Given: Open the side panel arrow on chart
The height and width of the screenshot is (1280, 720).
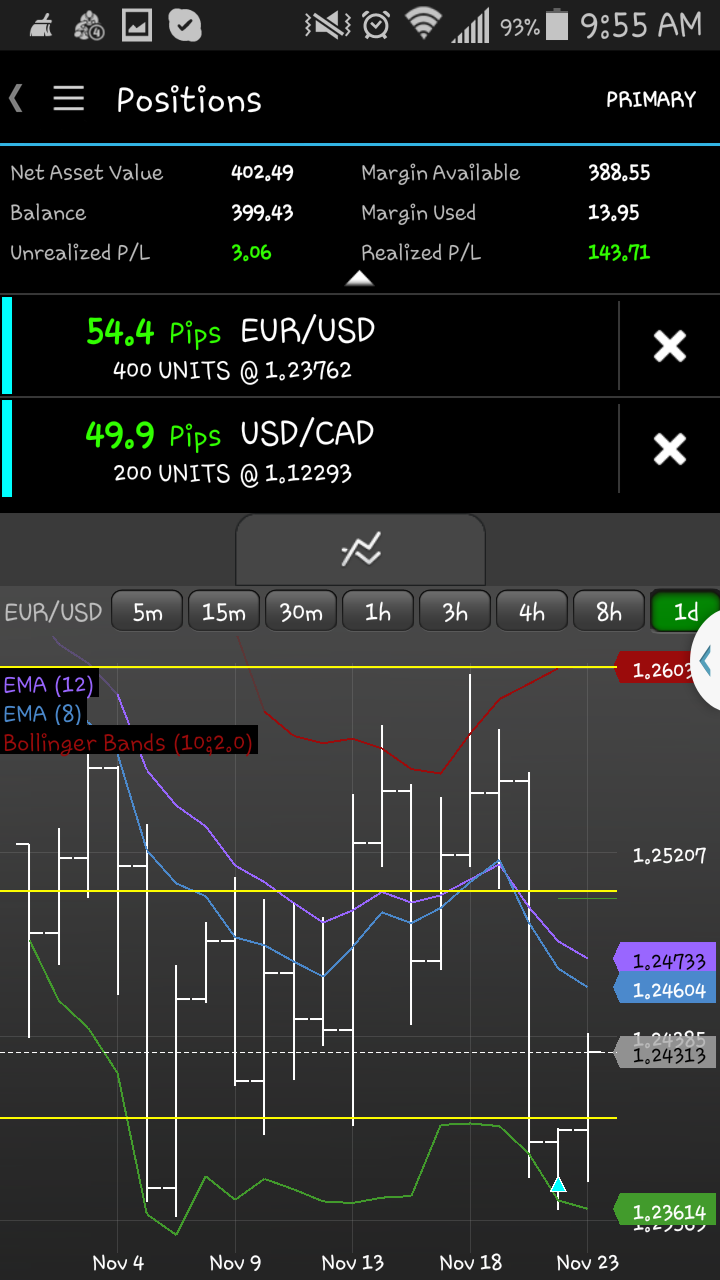Looking at the screenshot, I should point(706,660).
